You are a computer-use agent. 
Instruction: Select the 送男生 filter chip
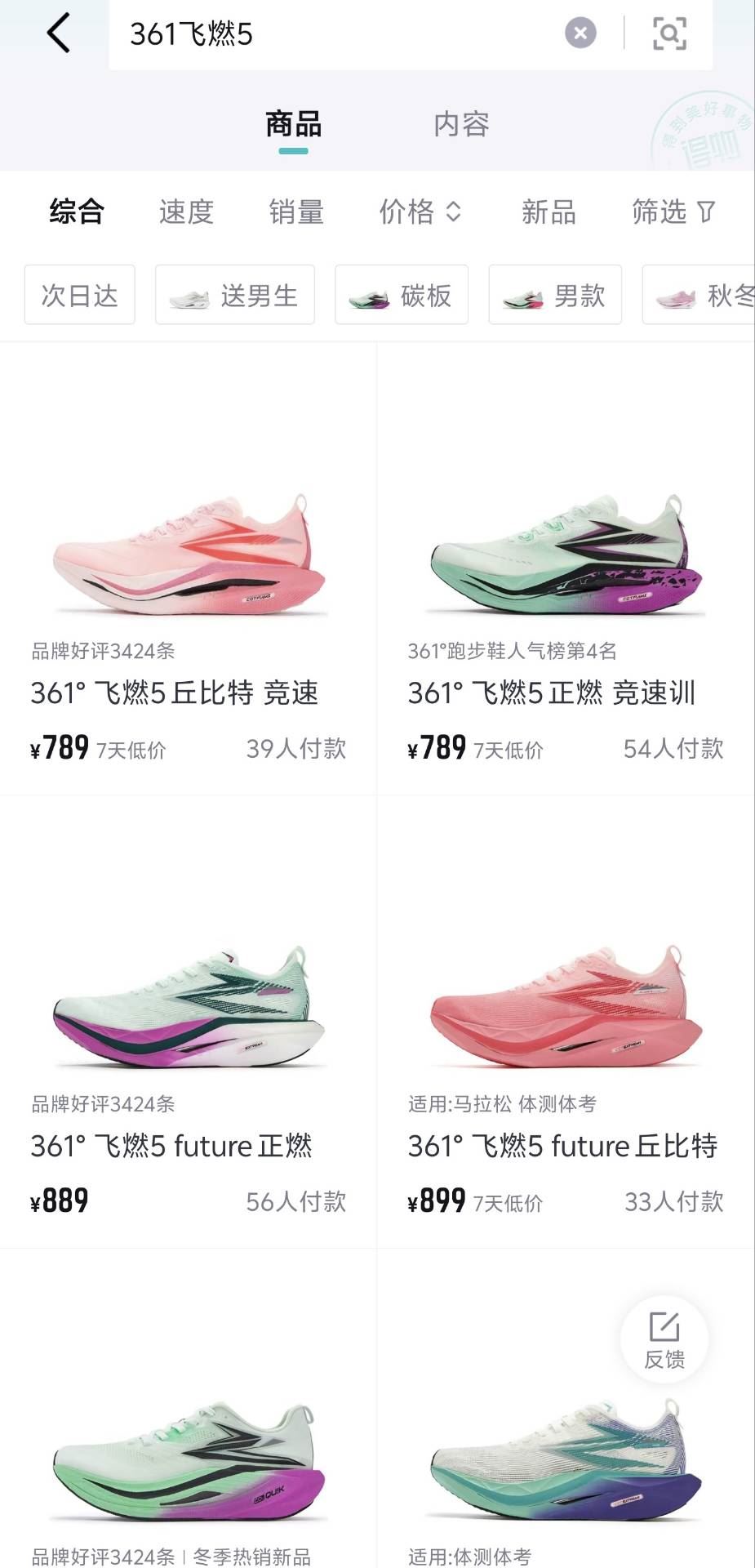(x=235, y=295)
